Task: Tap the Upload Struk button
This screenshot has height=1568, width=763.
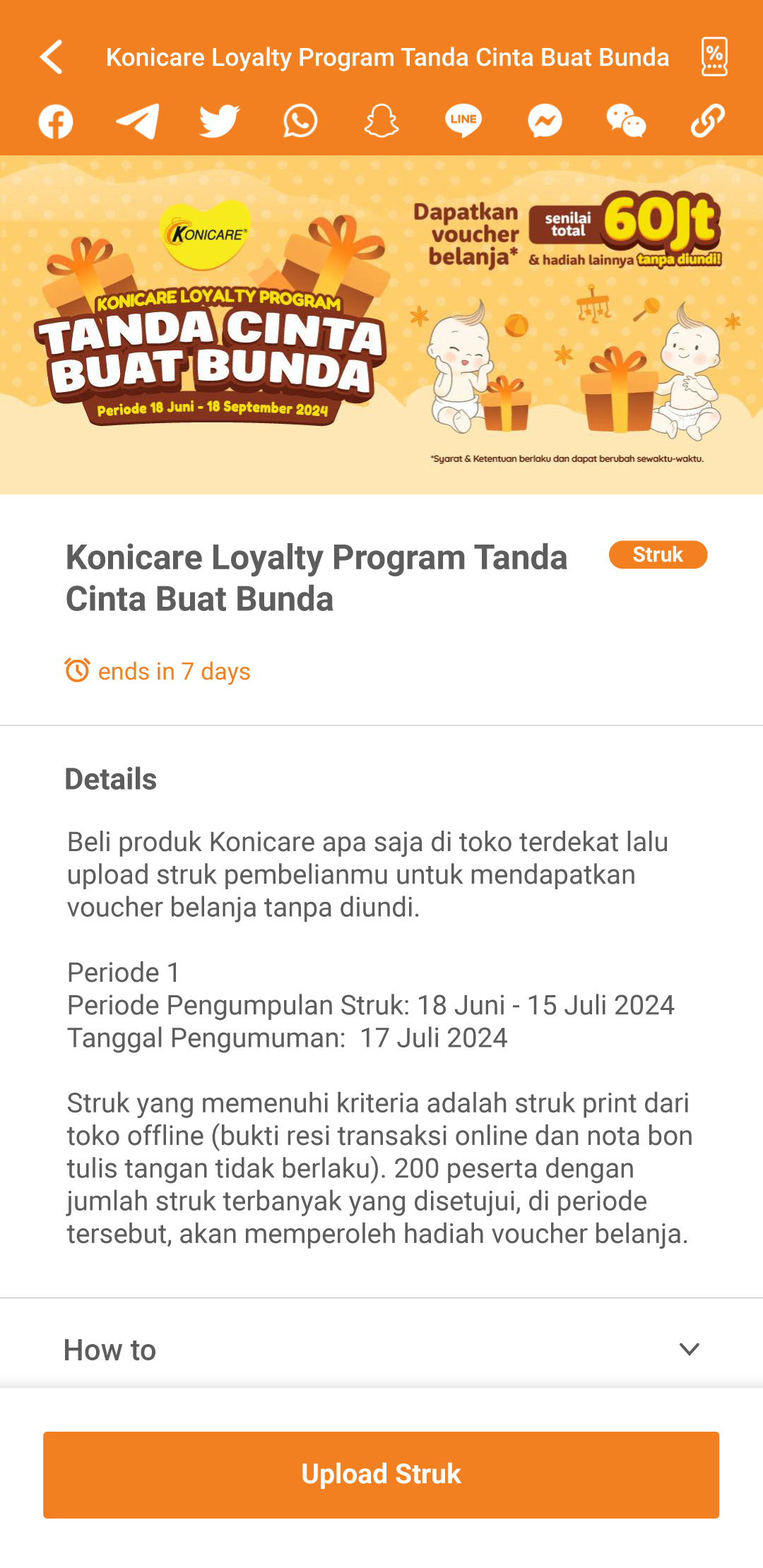Action: pos(381,1475)
